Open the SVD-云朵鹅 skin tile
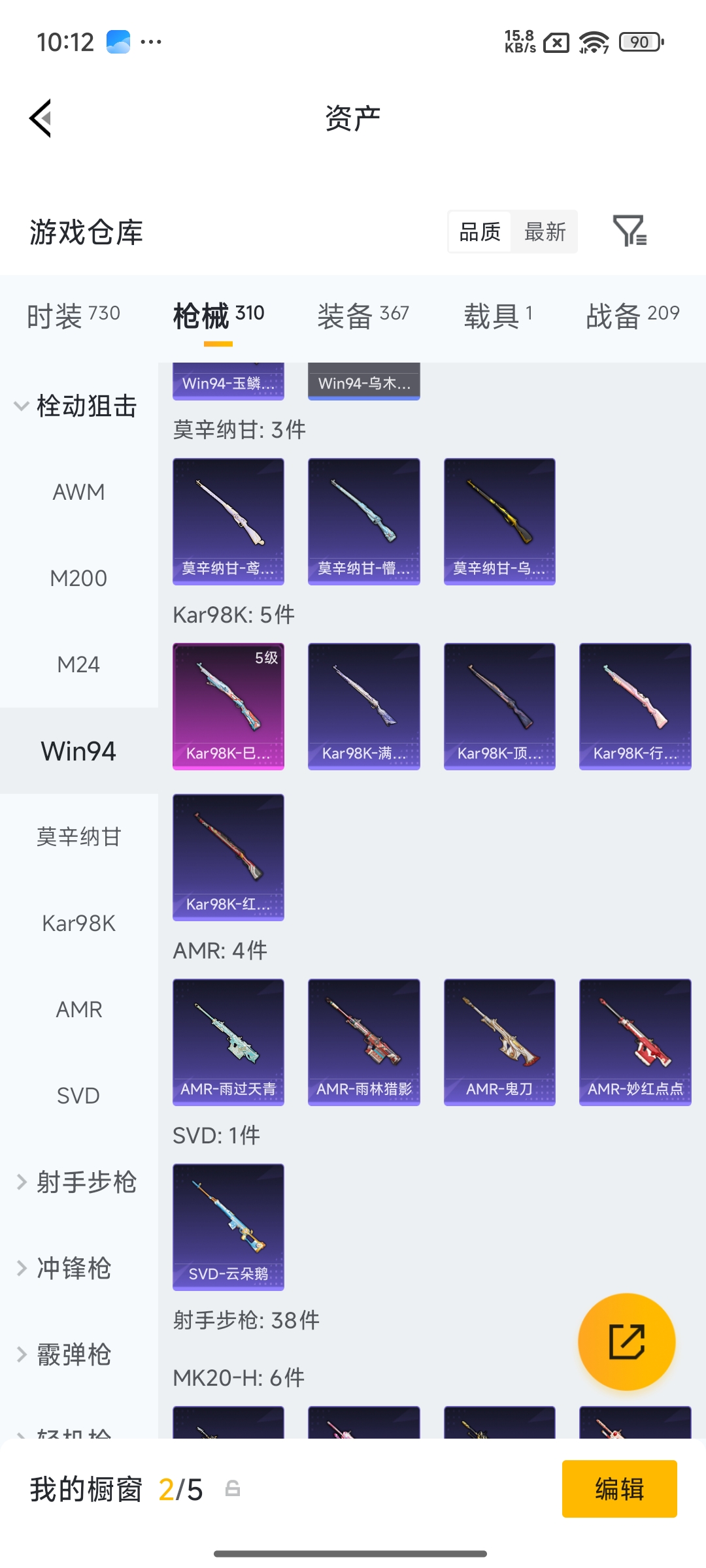 pos(228,1227)
